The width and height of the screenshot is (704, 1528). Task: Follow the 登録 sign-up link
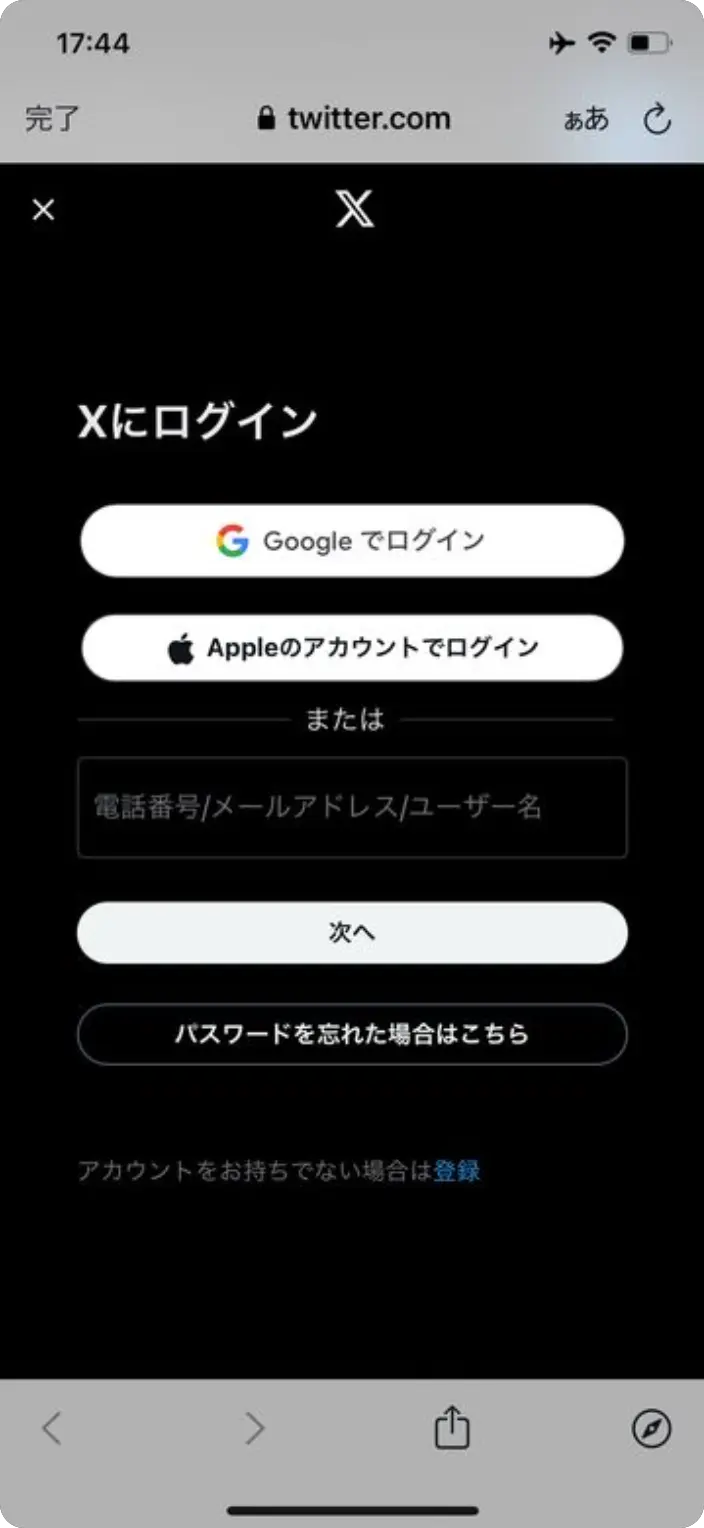tap(457, 1171)
